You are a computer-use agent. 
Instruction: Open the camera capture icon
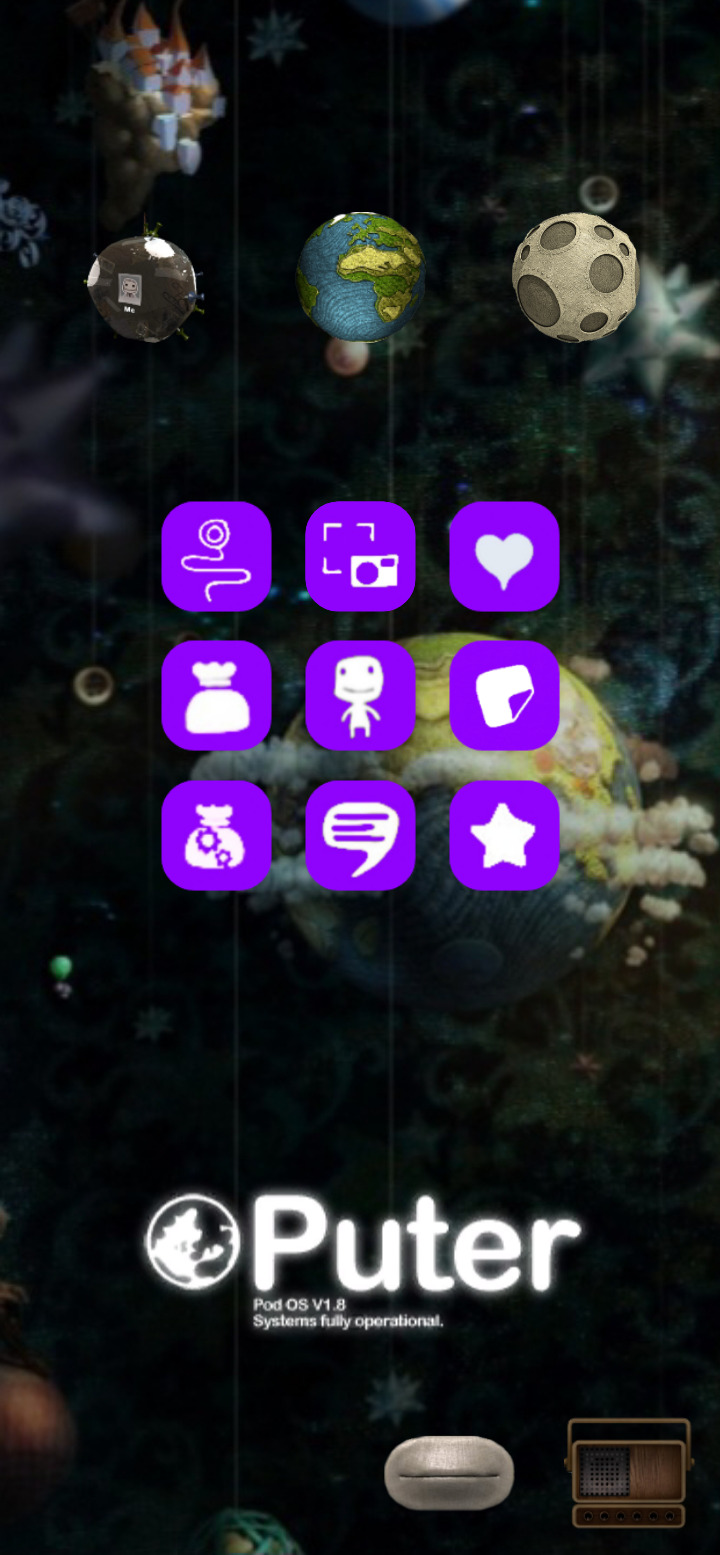click(x=360, y=556)
